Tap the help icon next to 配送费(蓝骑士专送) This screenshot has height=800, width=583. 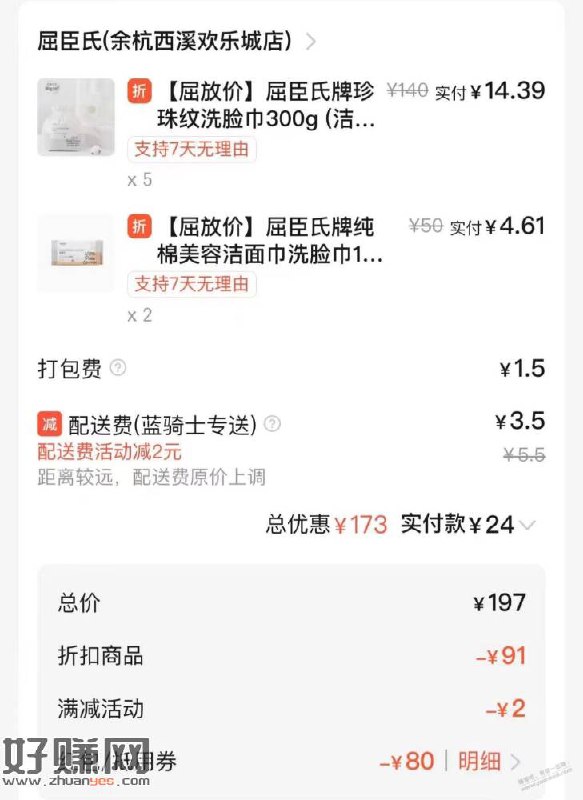coord(272,423)
